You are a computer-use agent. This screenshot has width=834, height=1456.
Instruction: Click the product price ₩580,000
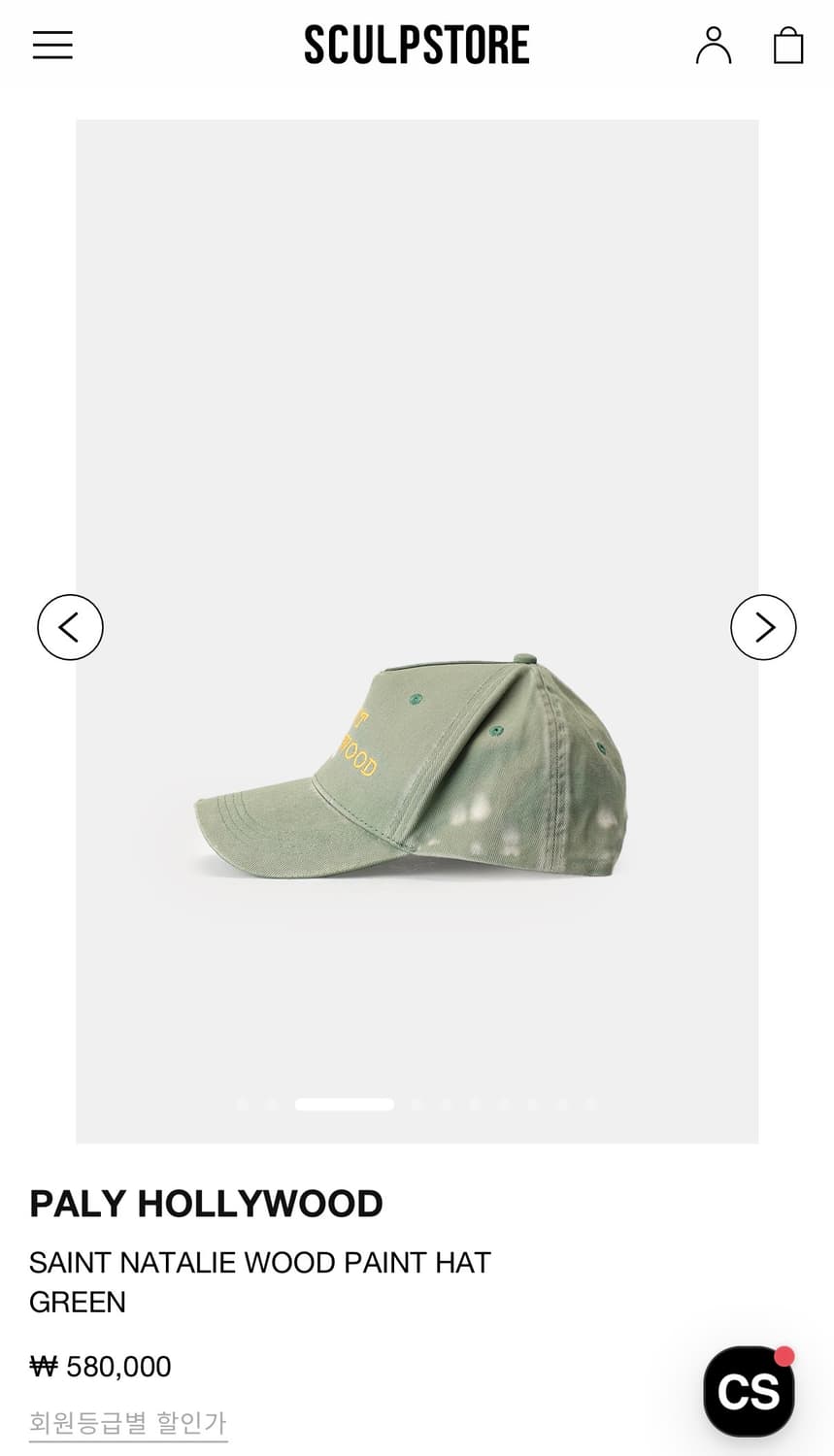pyautogui.click(x=100, y=1366)
